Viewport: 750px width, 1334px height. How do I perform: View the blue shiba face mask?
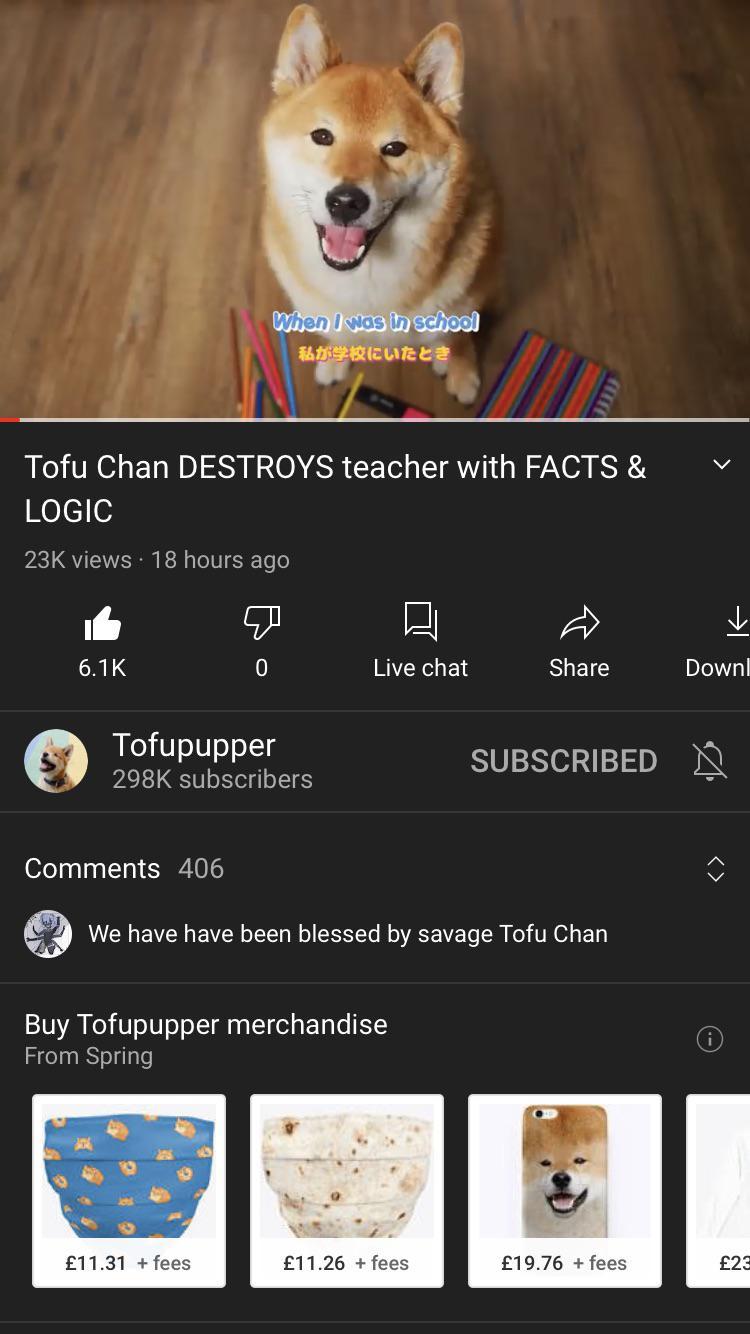tap(129, 1190)
